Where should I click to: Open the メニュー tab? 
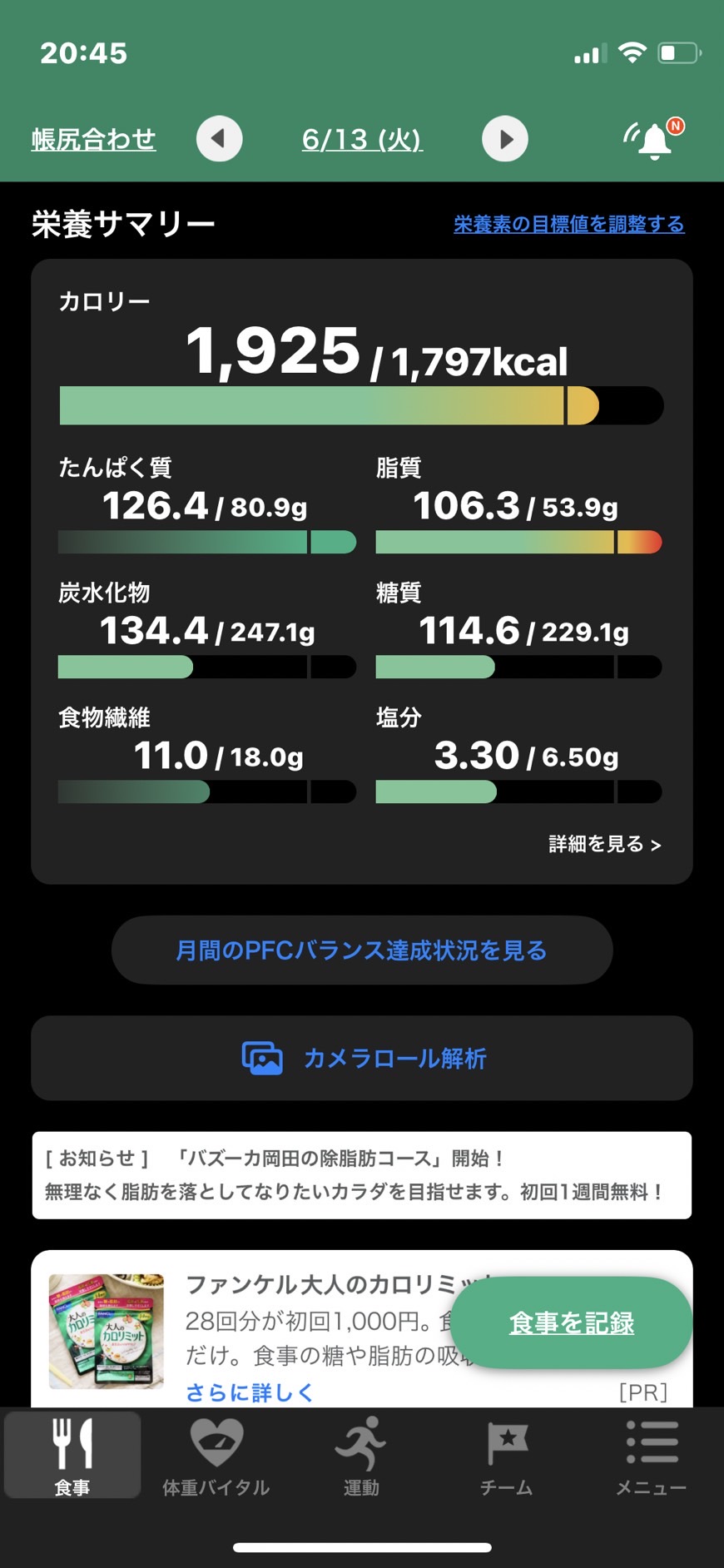[x=652, y=1455]
